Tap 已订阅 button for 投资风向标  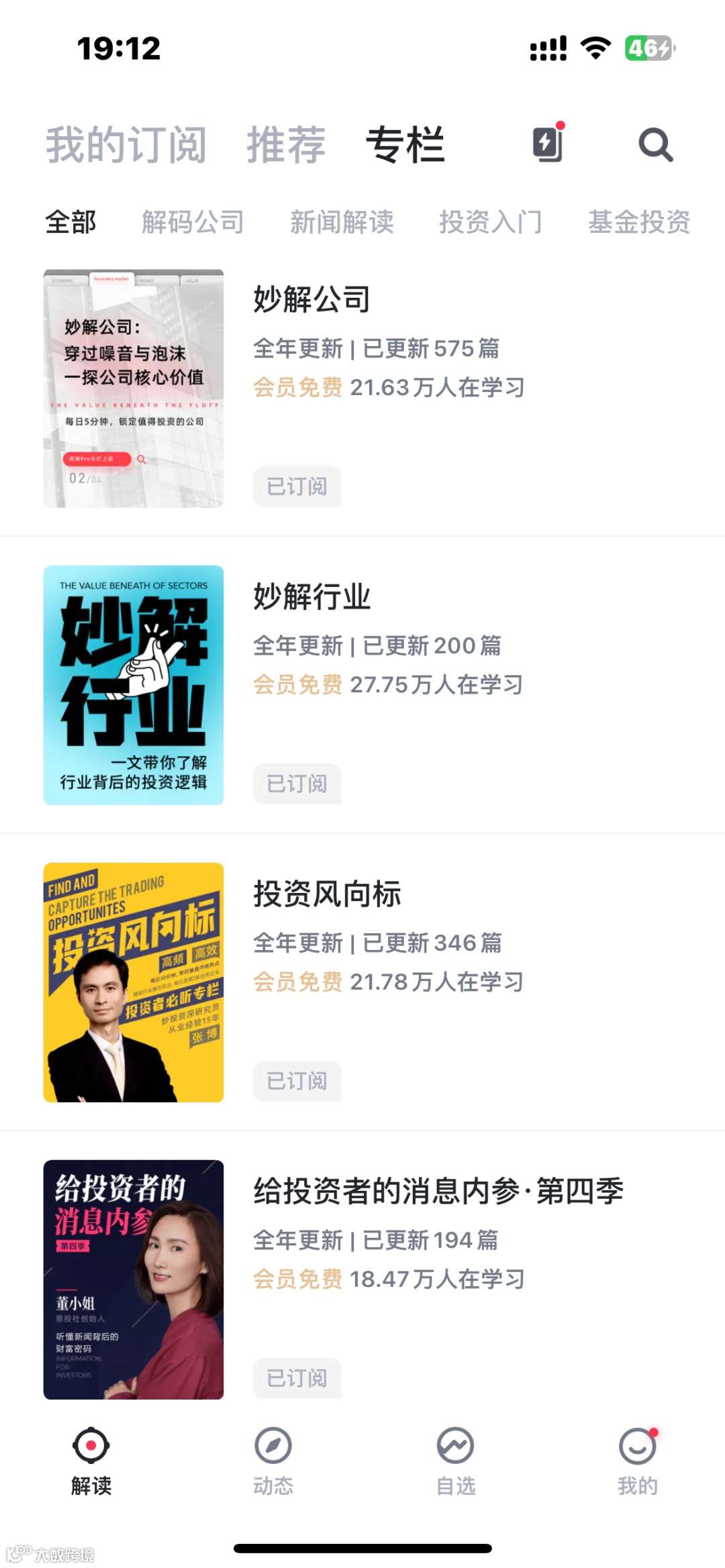[297, 1081]
